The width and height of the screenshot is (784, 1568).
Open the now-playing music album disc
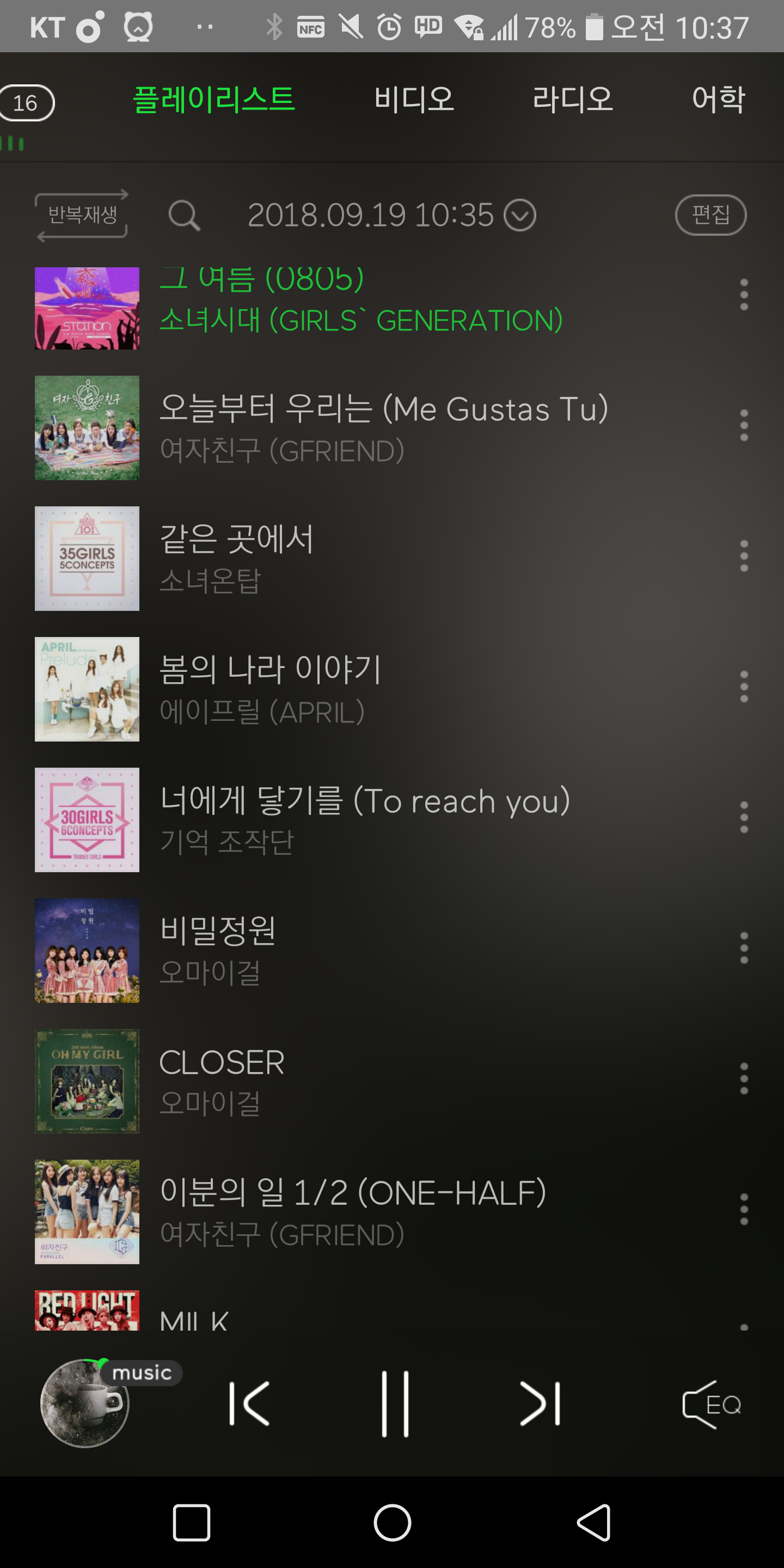[x=85, y=1403]
